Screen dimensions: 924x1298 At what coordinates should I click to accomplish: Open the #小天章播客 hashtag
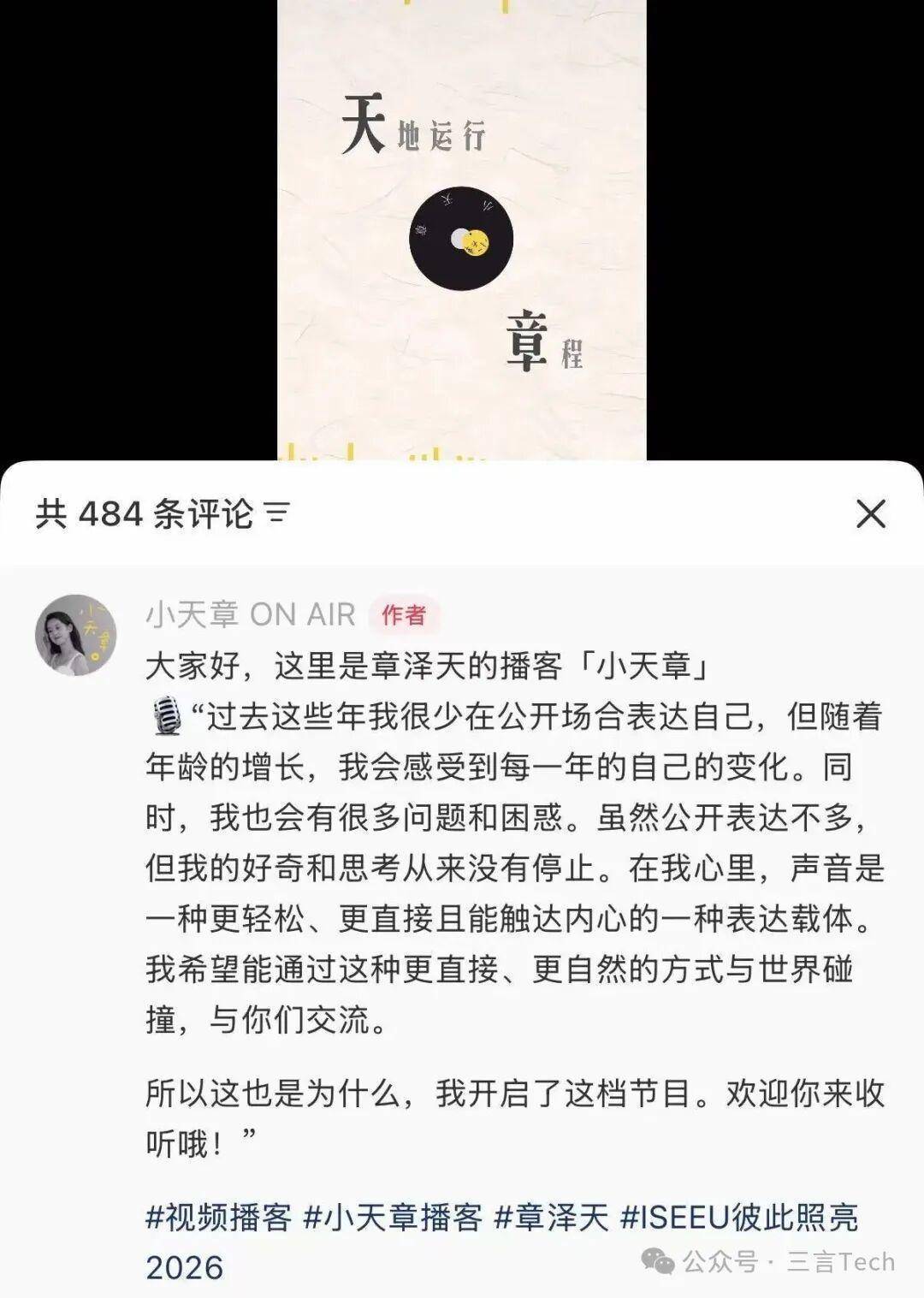394,1217
